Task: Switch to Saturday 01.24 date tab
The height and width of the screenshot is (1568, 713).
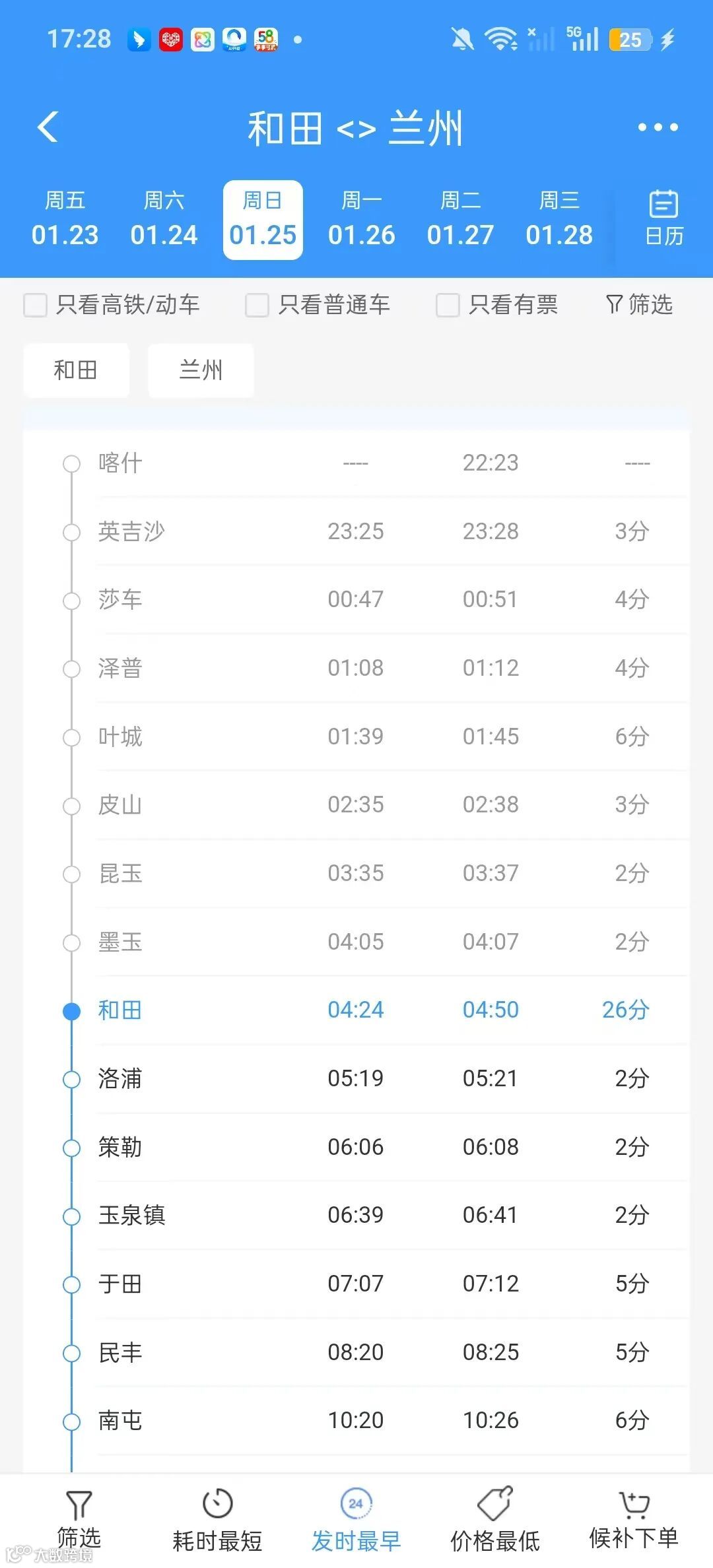Action: [x=164, y=219]
